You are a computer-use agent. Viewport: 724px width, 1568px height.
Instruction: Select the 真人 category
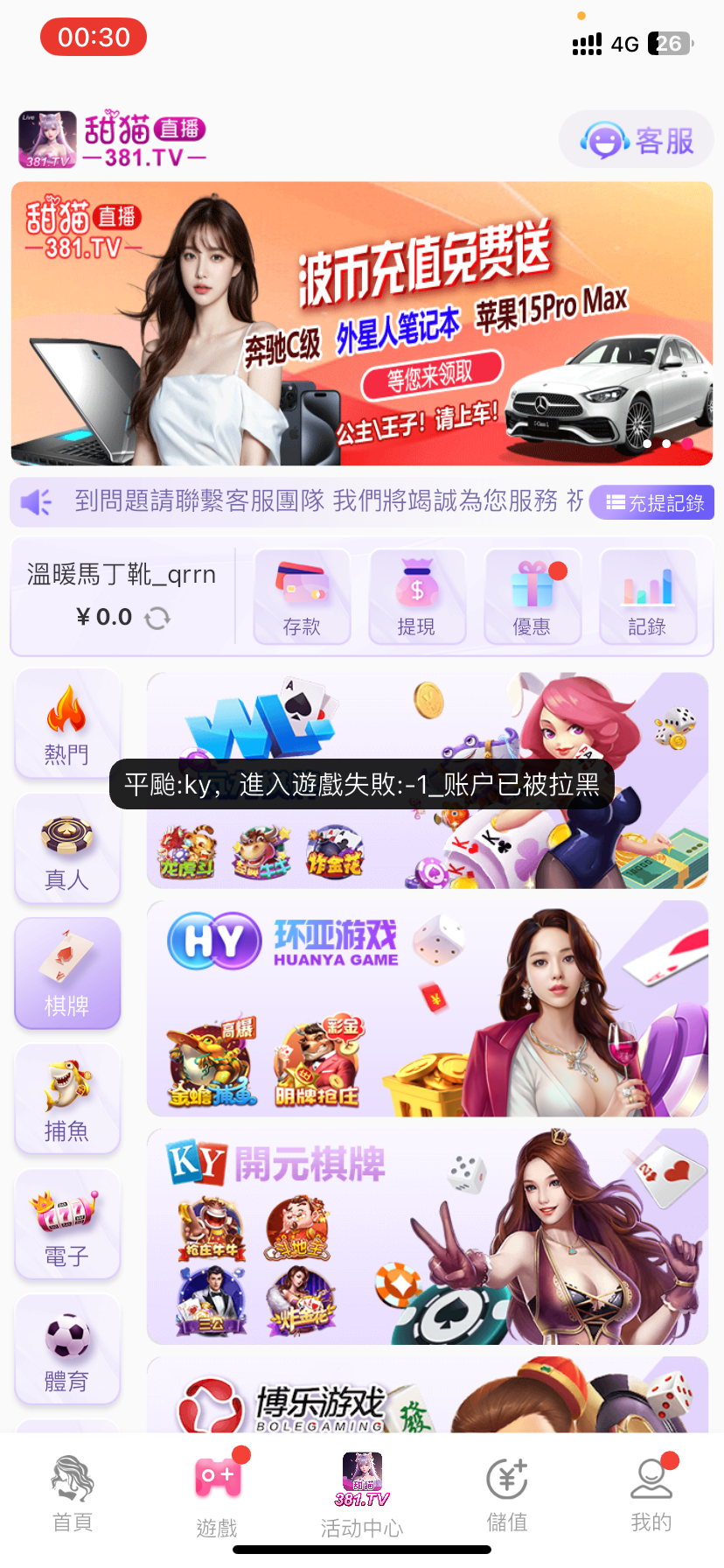coord(67,850)
